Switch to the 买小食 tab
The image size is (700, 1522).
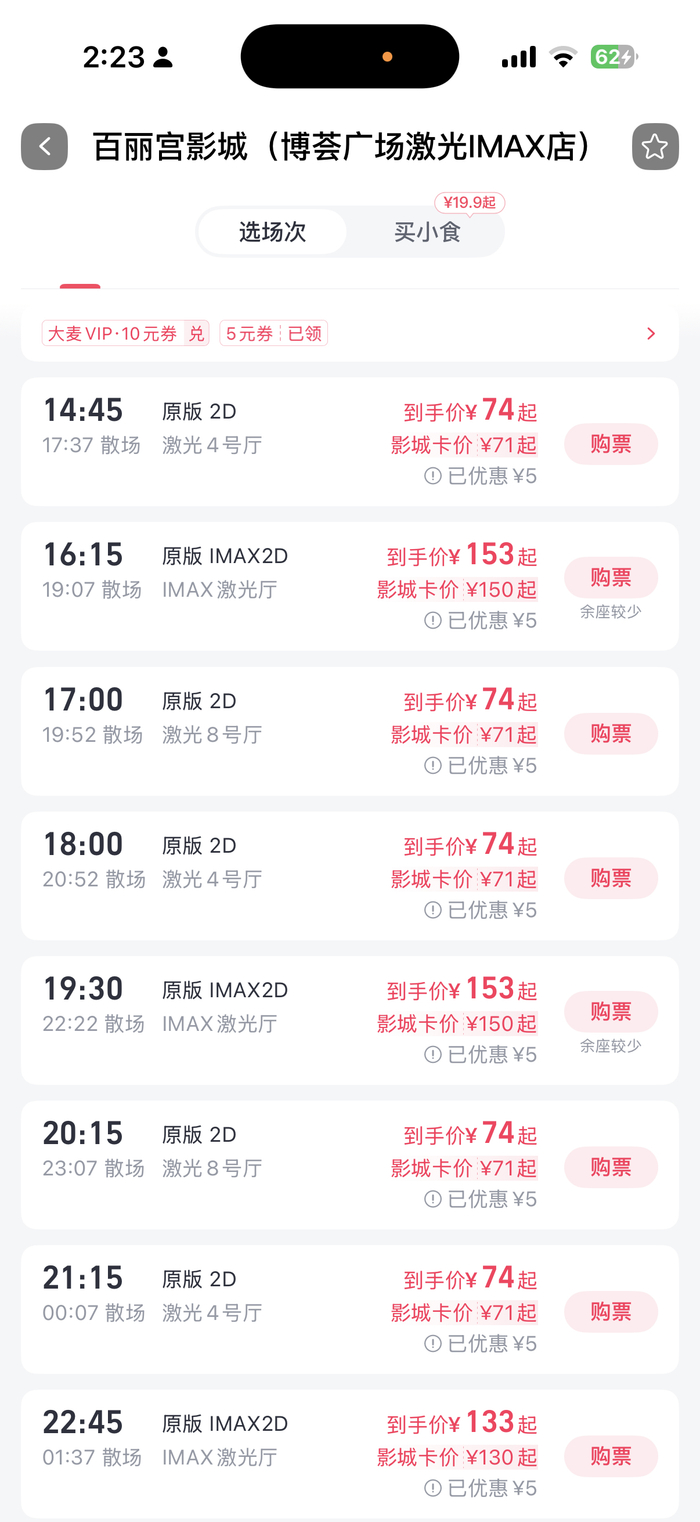427,232
